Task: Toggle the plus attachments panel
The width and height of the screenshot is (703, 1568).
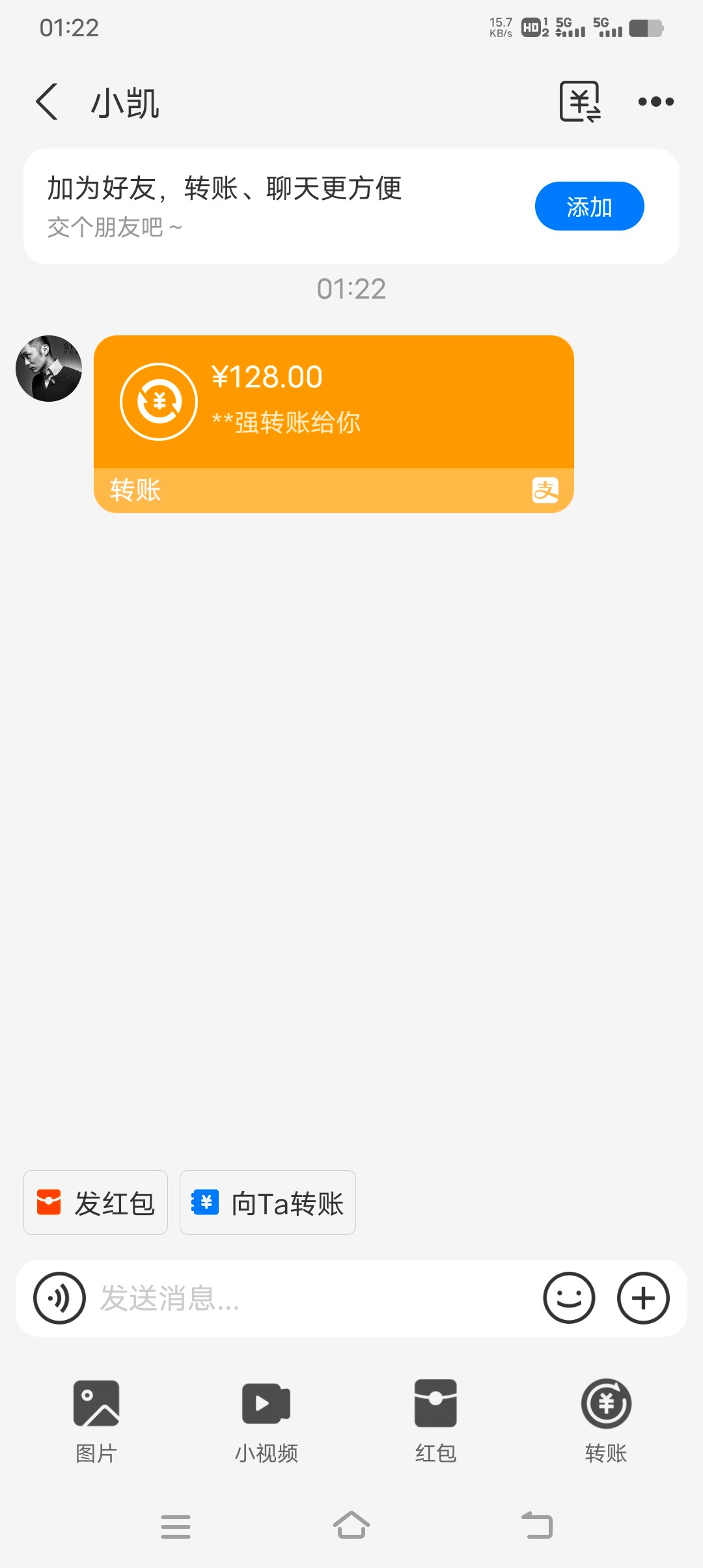Action: (643, 1298)
